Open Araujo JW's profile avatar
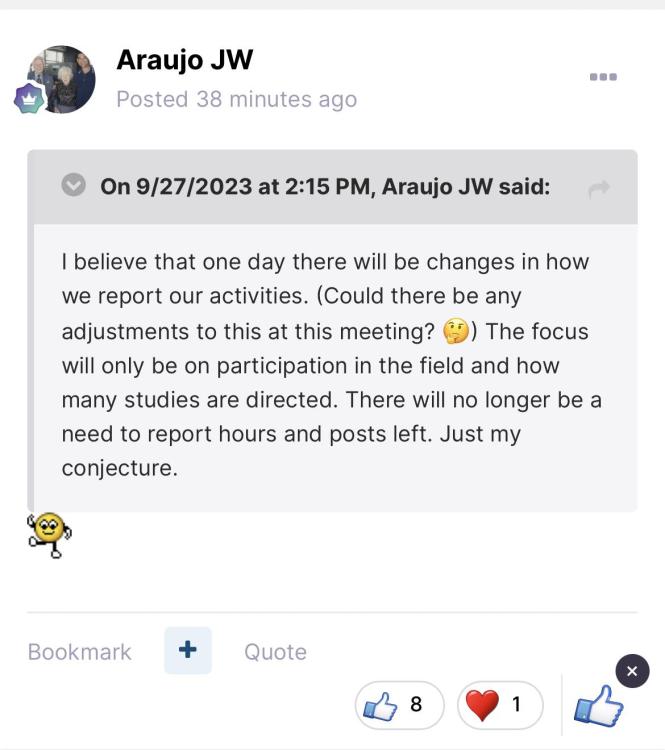665x750 pixels. click(61, 79)
